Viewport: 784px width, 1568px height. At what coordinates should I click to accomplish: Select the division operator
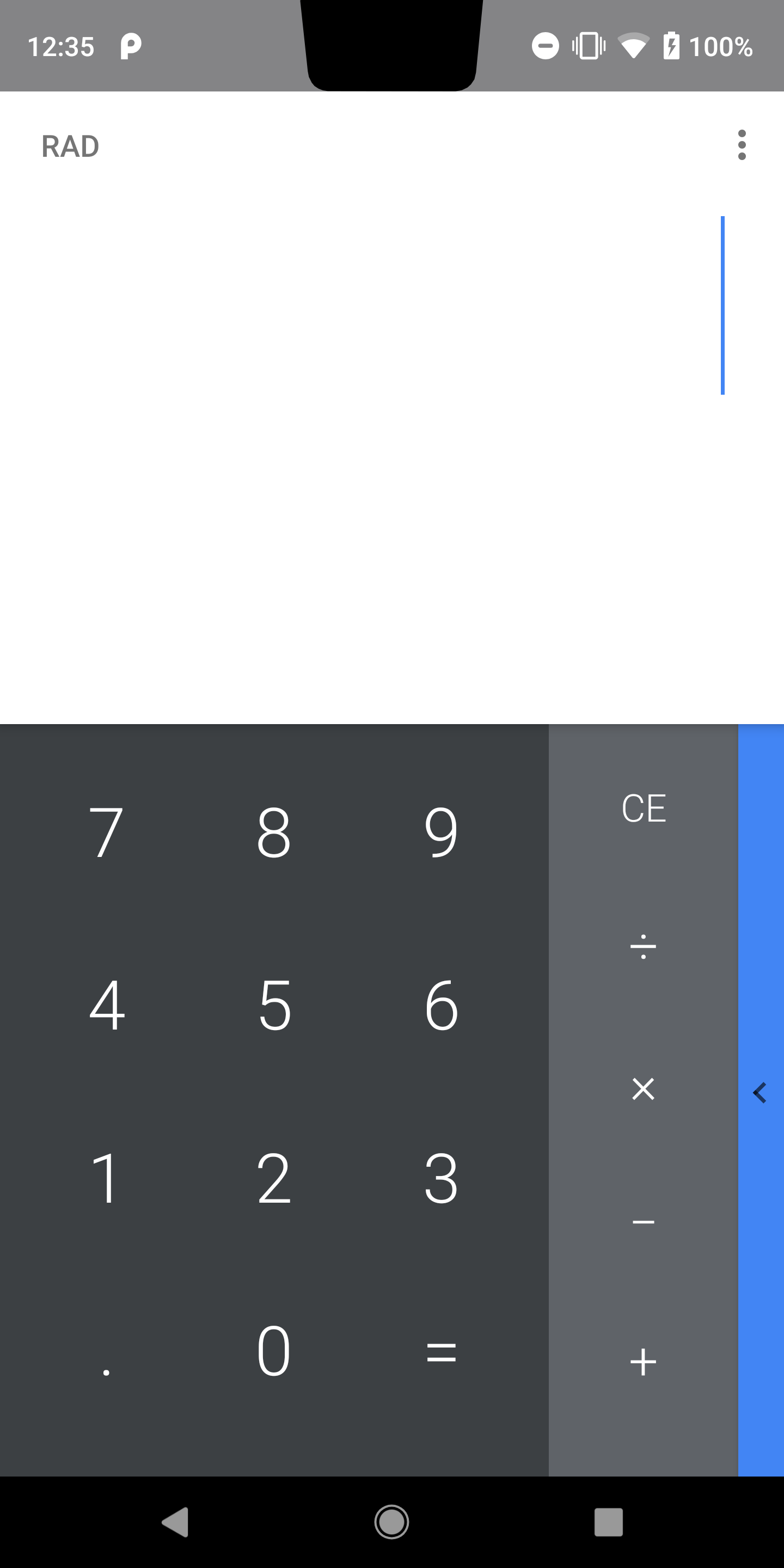coord(644,947)
